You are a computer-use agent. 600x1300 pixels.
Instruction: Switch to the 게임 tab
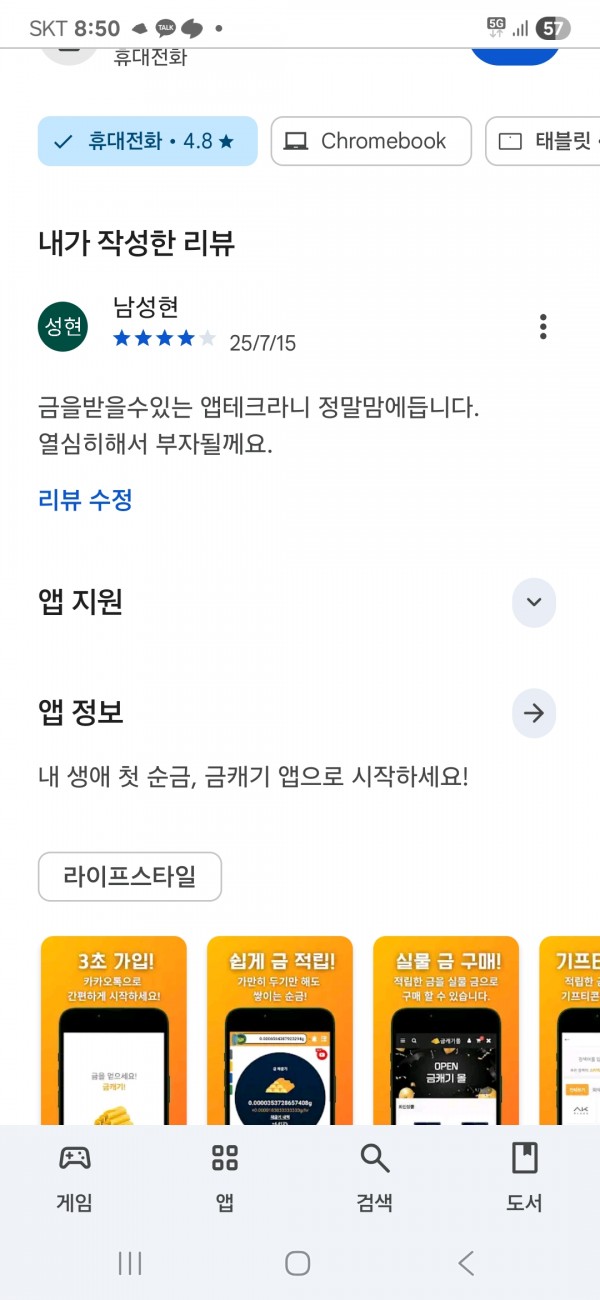[x=75, y=1178]
